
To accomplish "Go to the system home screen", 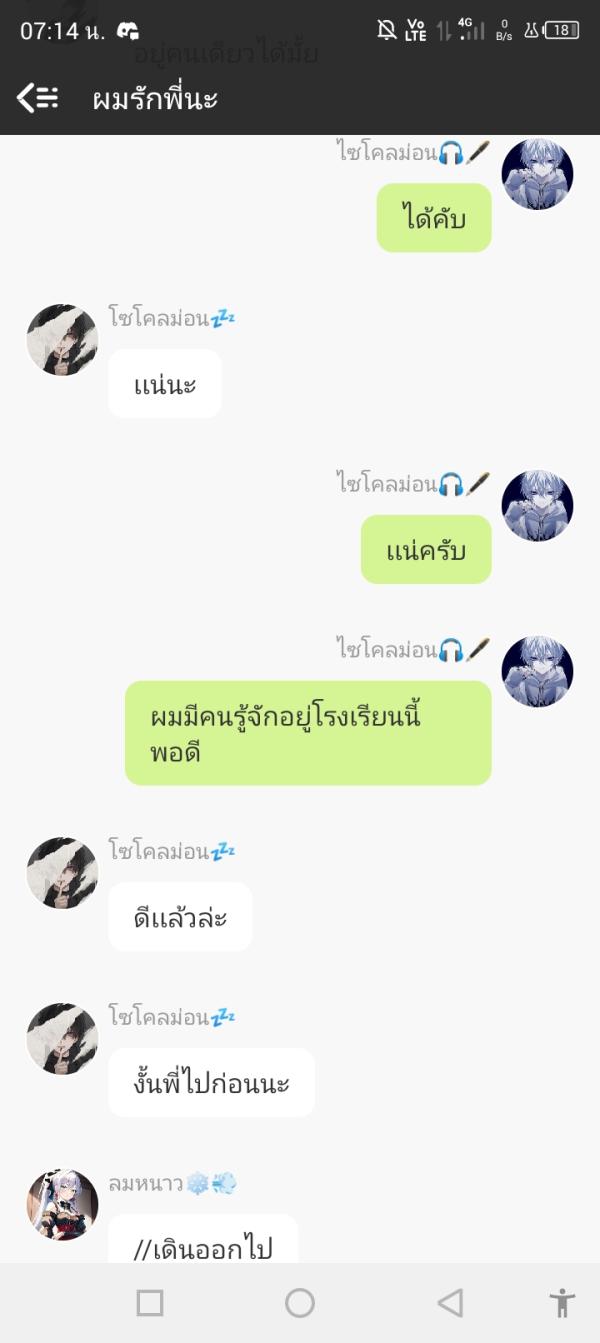I will 300,1303.
